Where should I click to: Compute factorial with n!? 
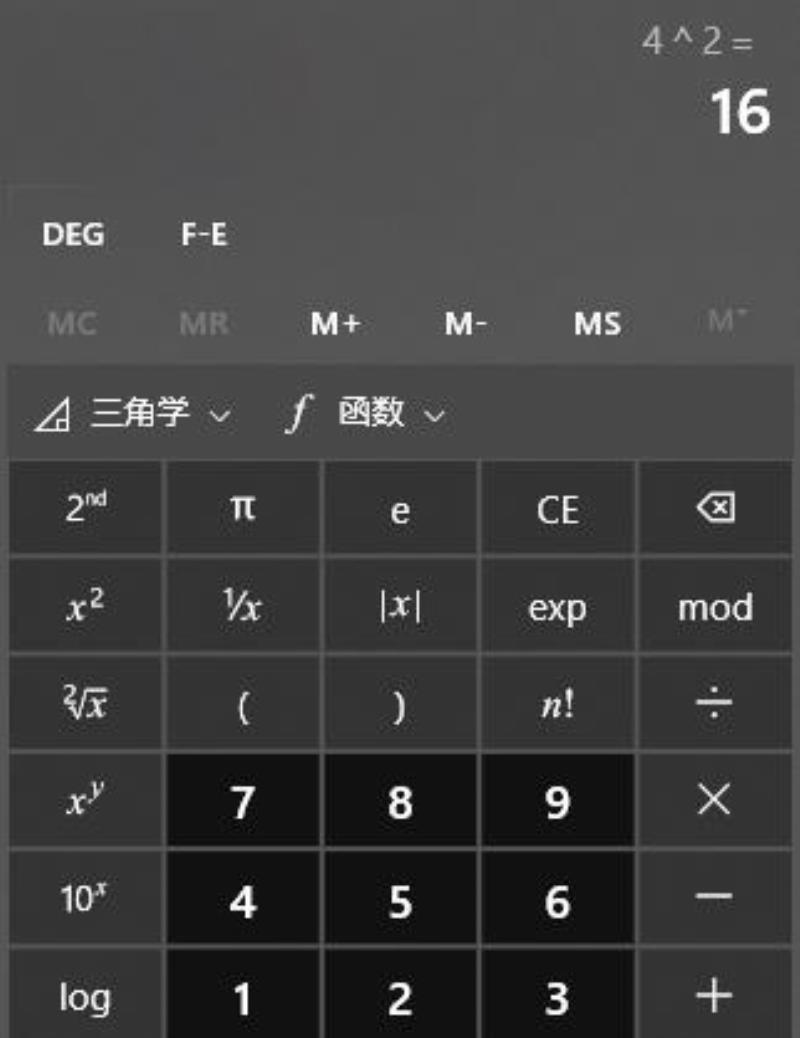(557, 704)
